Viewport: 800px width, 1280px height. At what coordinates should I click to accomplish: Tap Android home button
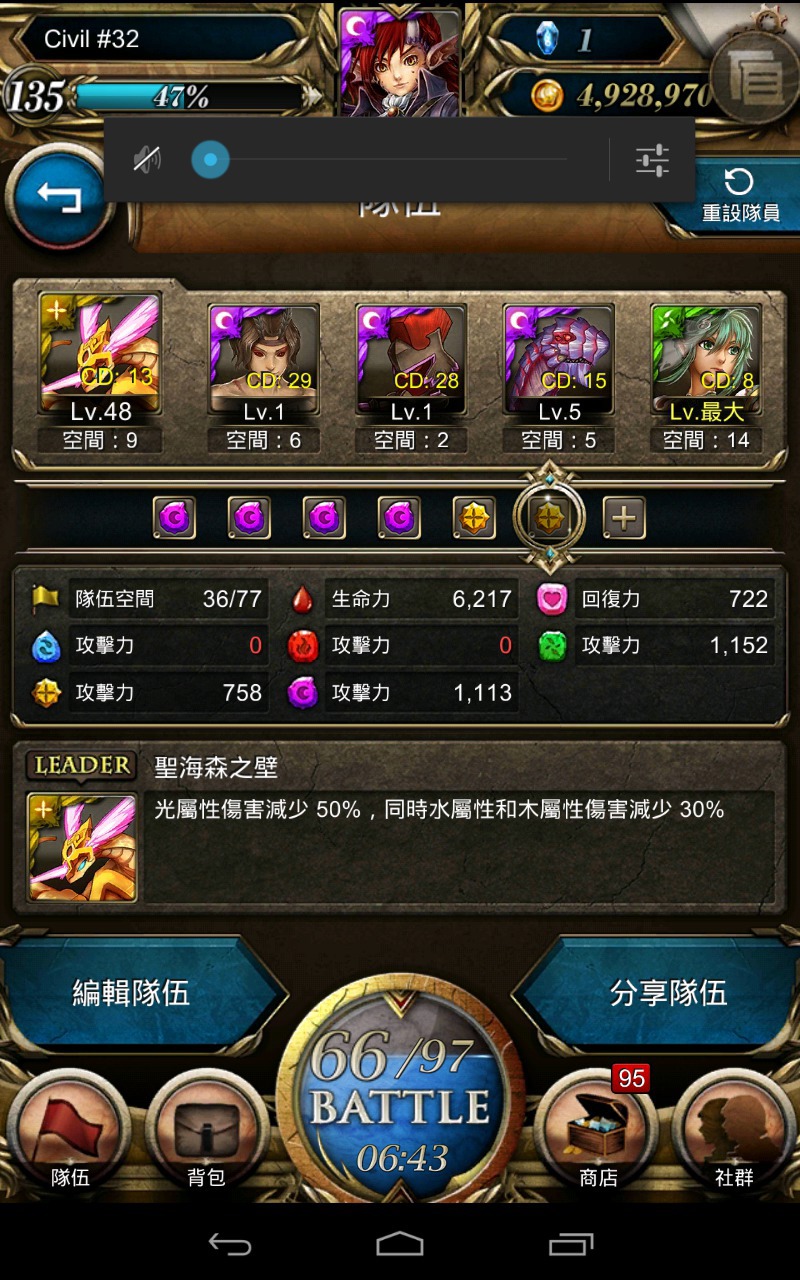(400, 1244)
